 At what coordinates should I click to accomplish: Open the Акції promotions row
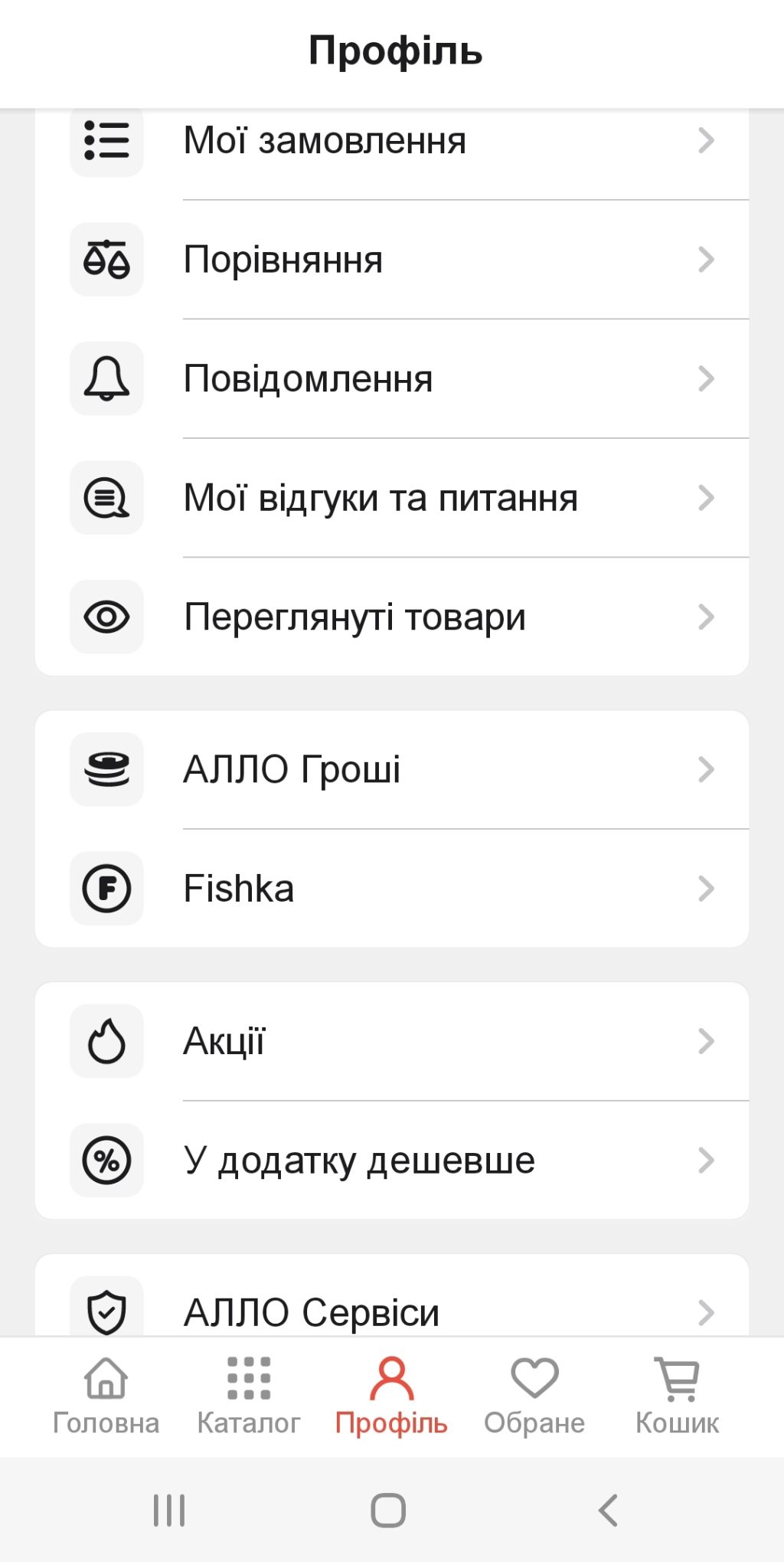[390, 1041]
